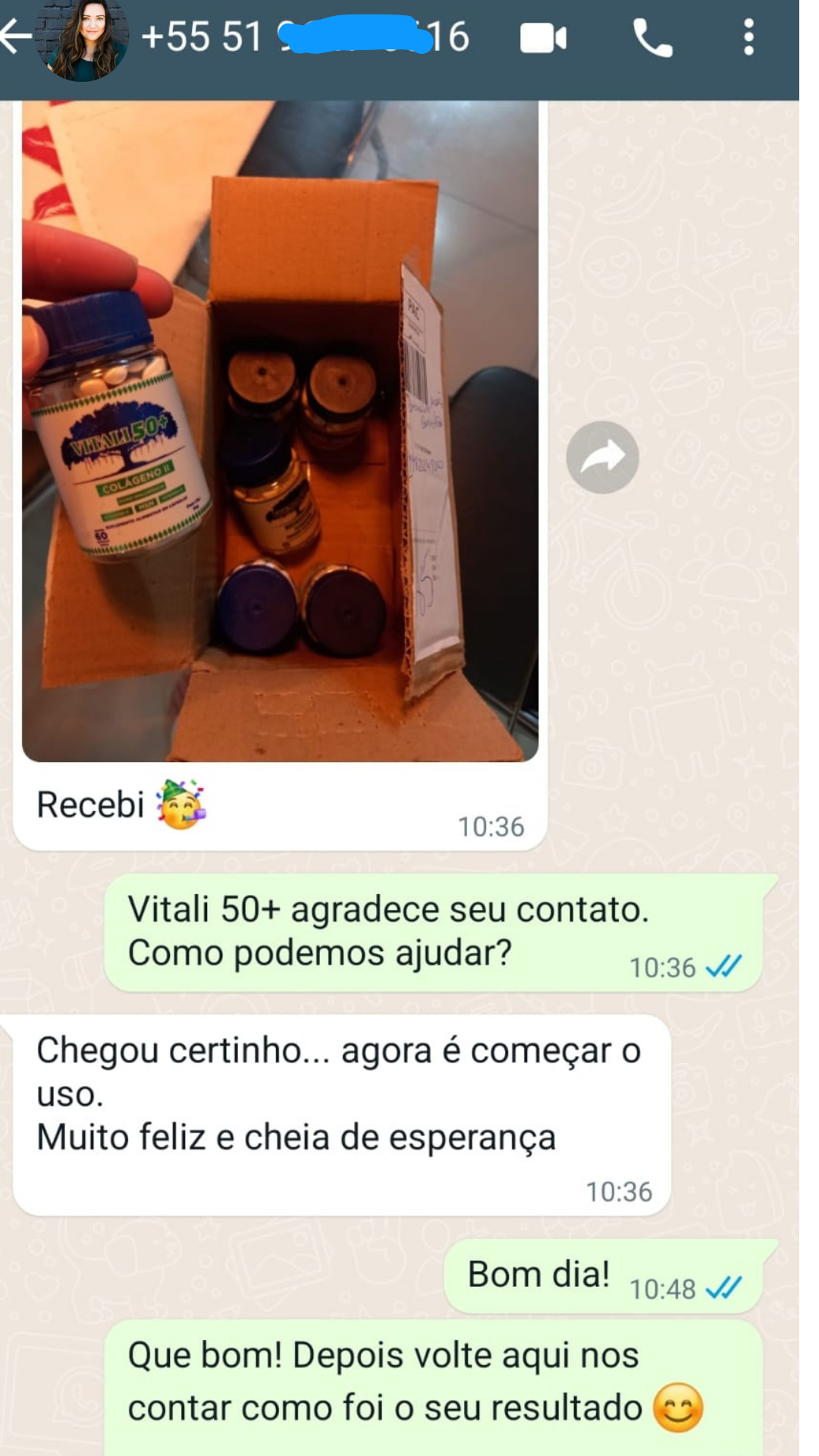This screenshot has height=1456, width=819.
Task: Start a video call with this contact
Action: (x=543, y=39)
